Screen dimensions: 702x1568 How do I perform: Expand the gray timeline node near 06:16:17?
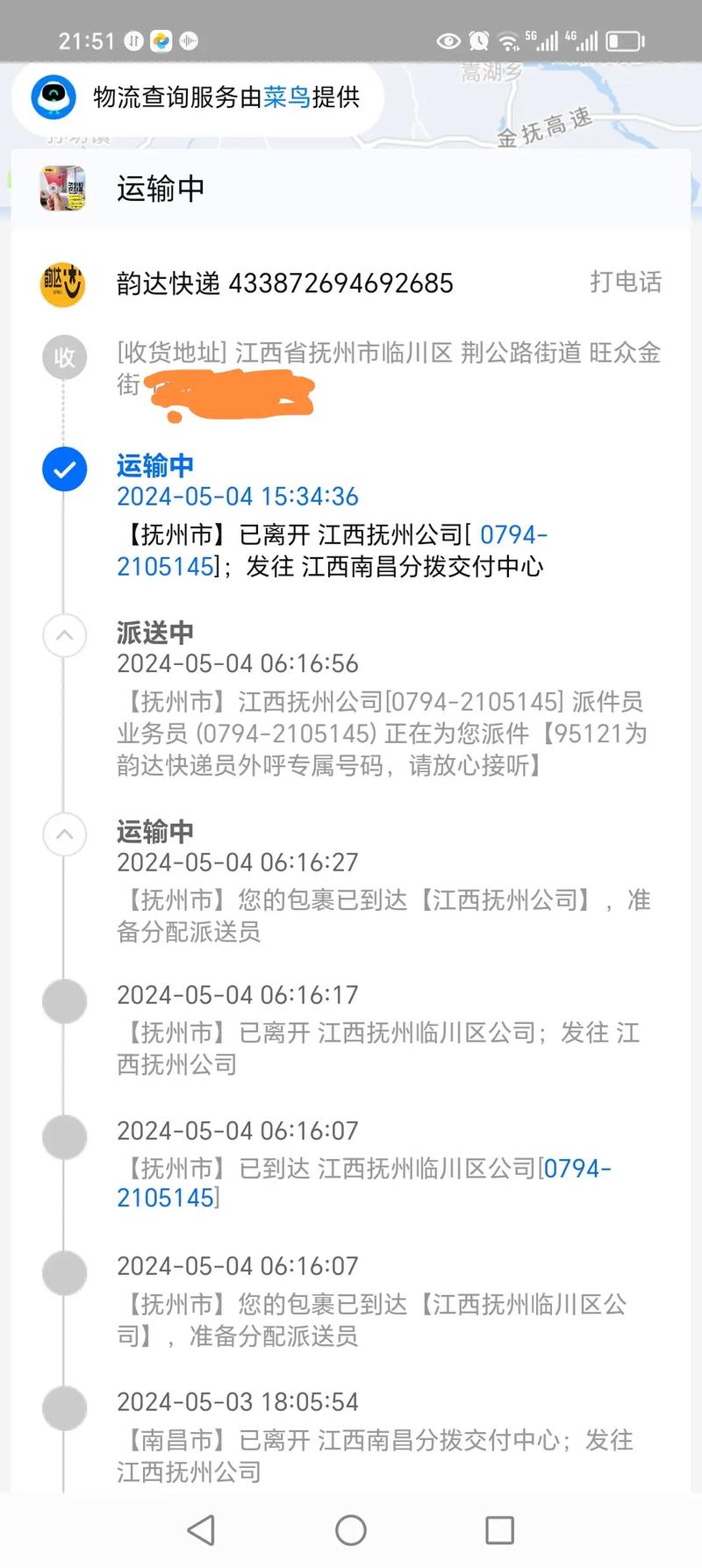(63, 1001)
